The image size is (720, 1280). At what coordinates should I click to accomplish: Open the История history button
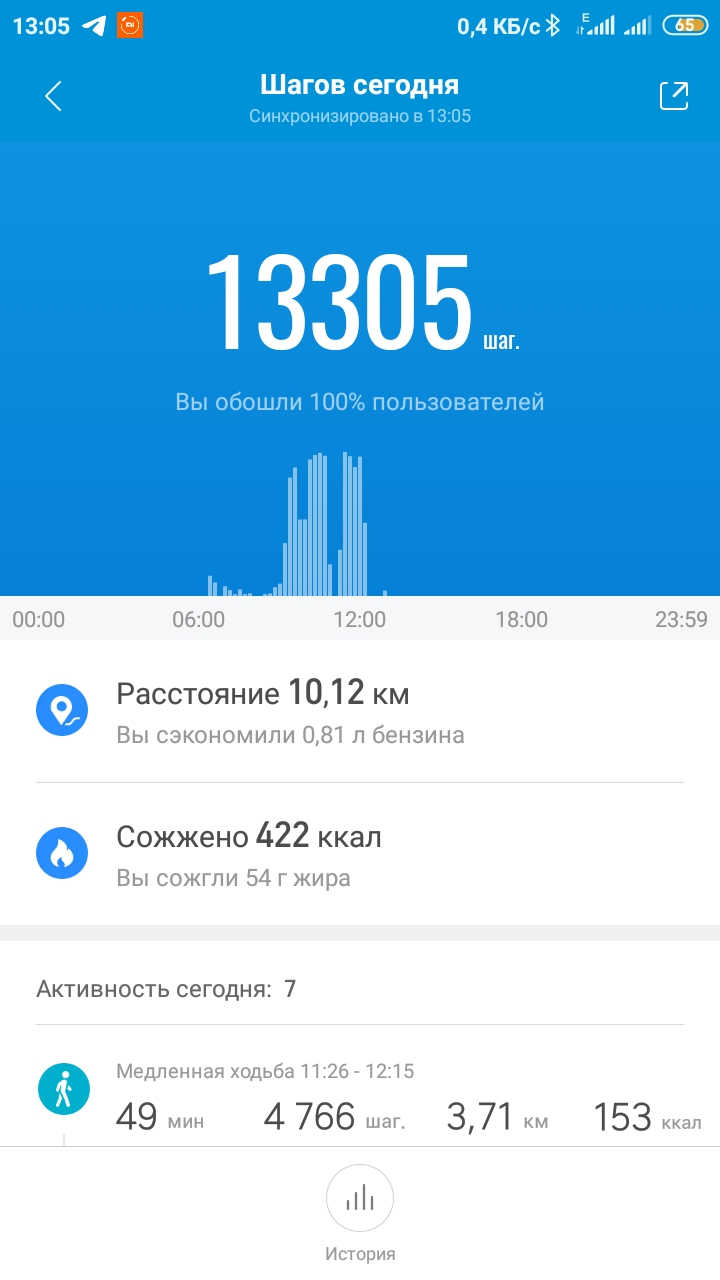point(360,1211)
